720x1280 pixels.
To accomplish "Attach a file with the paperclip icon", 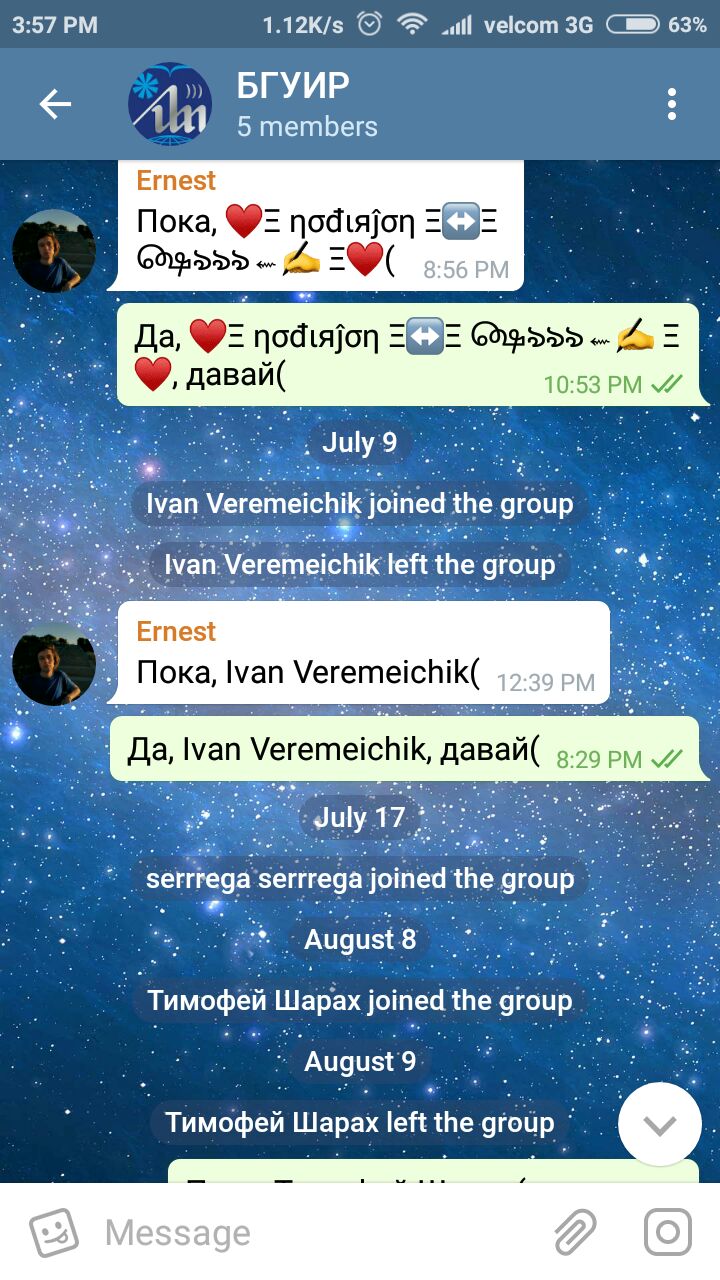I will point(576,1232).
